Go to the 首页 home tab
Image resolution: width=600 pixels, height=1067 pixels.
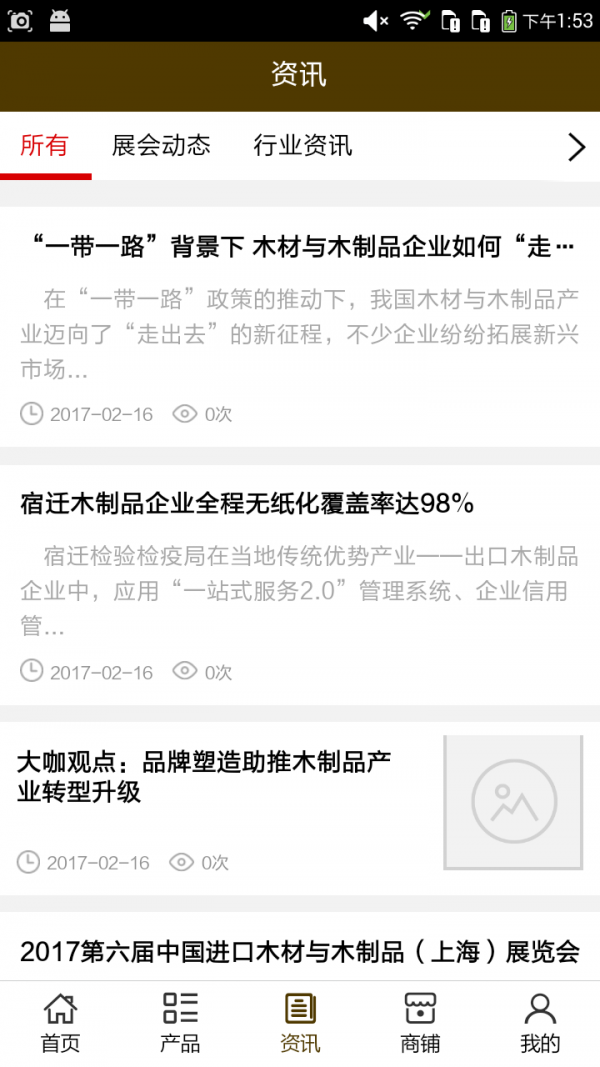(x=60, y=1023)
